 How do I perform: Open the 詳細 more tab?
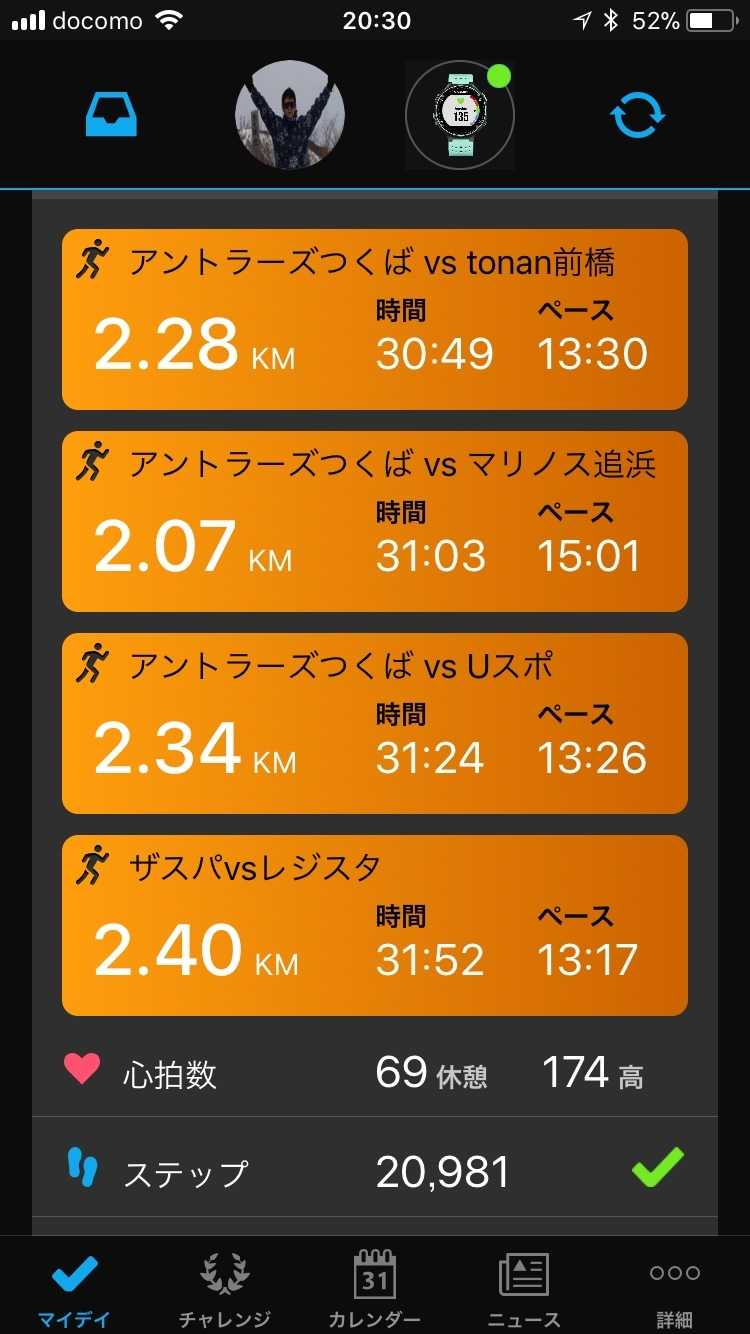point(674,1287)
